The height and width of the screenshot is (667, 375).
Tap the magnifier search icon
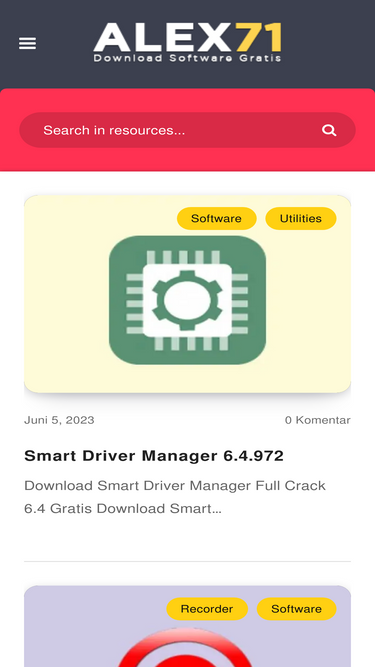(x=329, y=130)
